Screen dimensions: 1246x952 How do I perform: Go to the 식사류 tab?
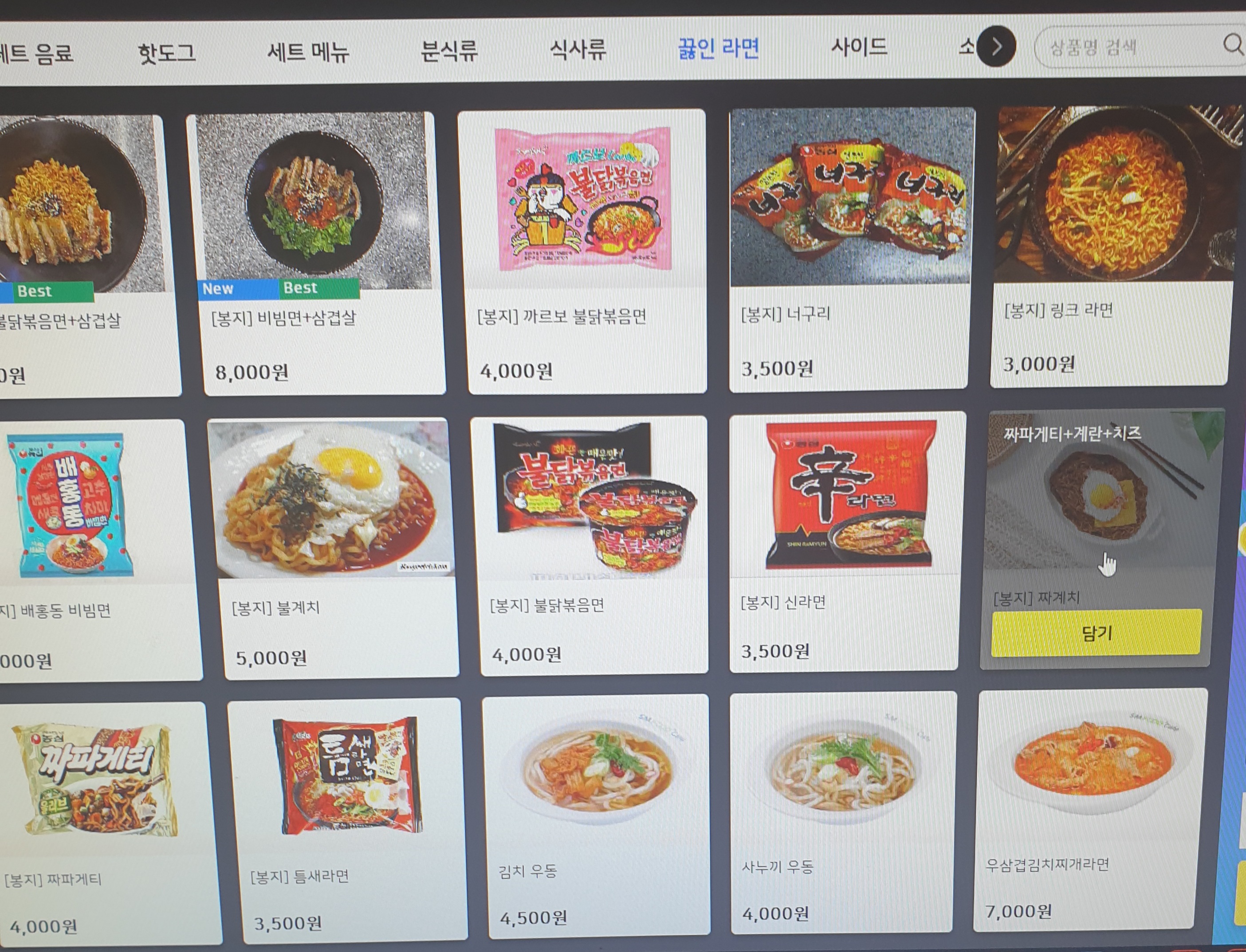tap(578, 49)
